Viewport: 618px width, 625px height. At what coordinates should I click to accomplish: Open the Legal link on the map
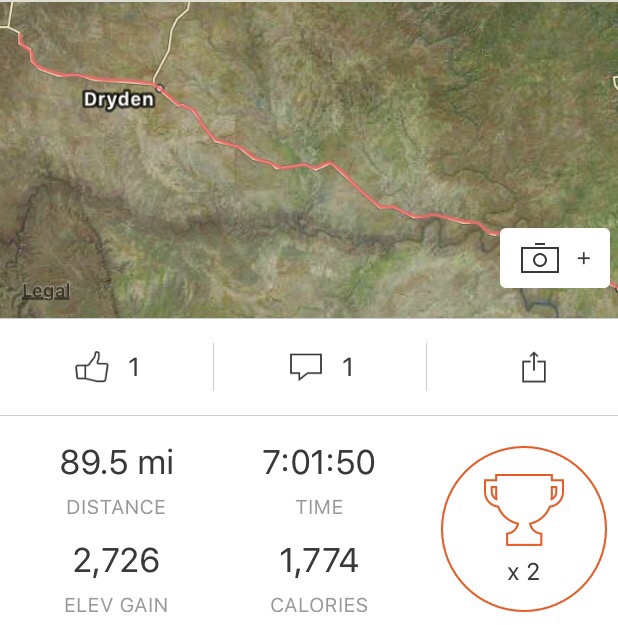coord(45,292)
